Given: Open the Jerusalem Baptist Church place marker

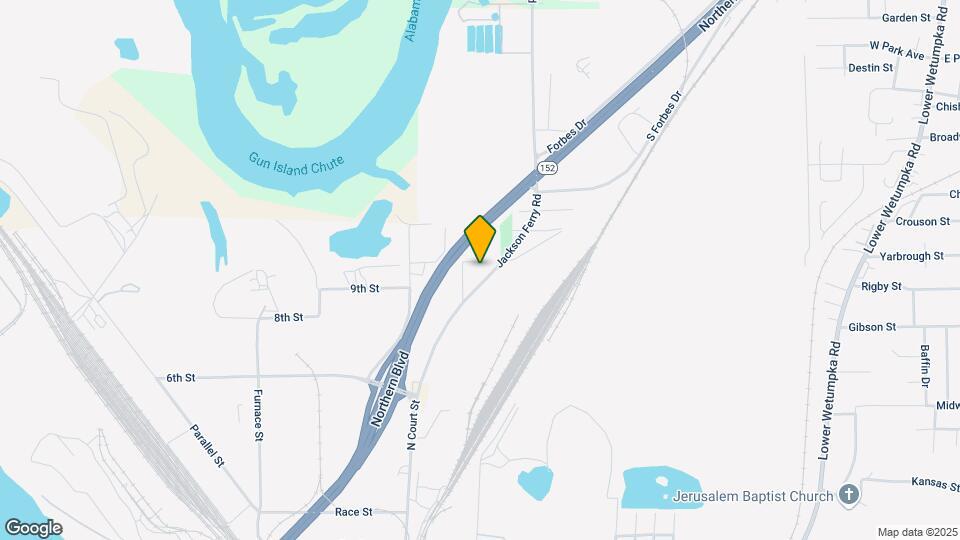Looking at the screenshot, I should (x=848, y=496).
